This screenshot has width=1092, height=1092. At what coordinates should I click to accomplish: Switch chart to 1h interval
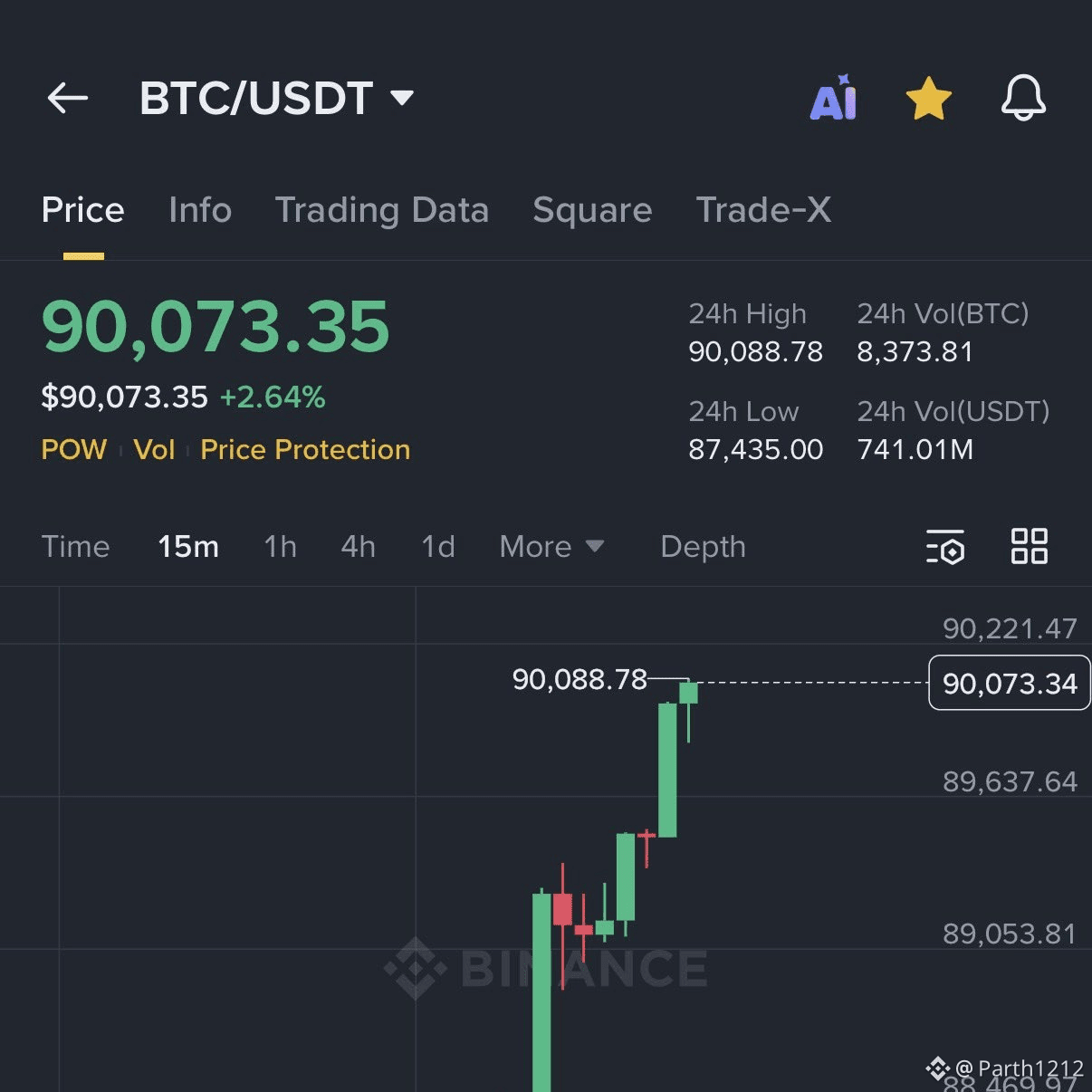tap(281, 547)
